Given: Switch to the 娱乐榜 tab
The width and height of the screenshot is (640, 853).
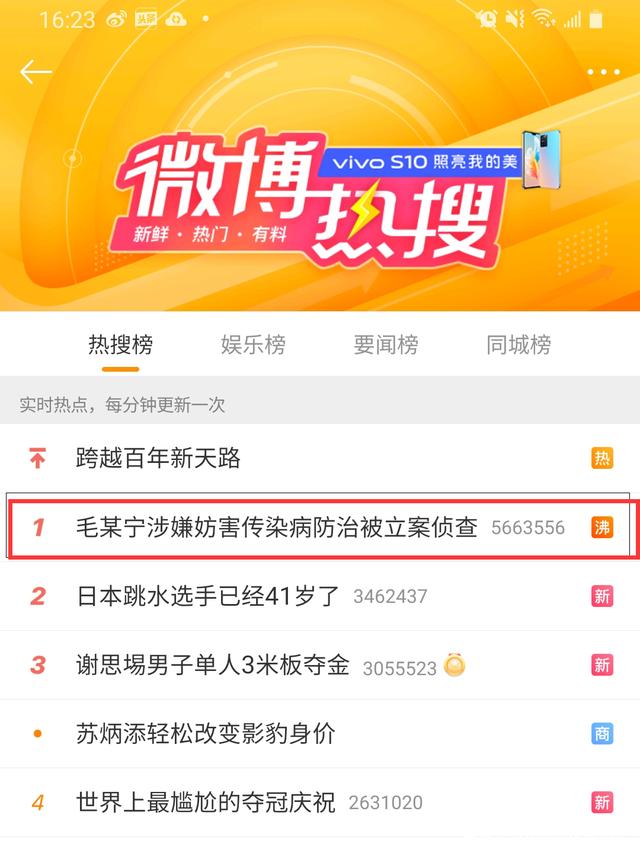Looking at the screenshot, I should [253, 345].
